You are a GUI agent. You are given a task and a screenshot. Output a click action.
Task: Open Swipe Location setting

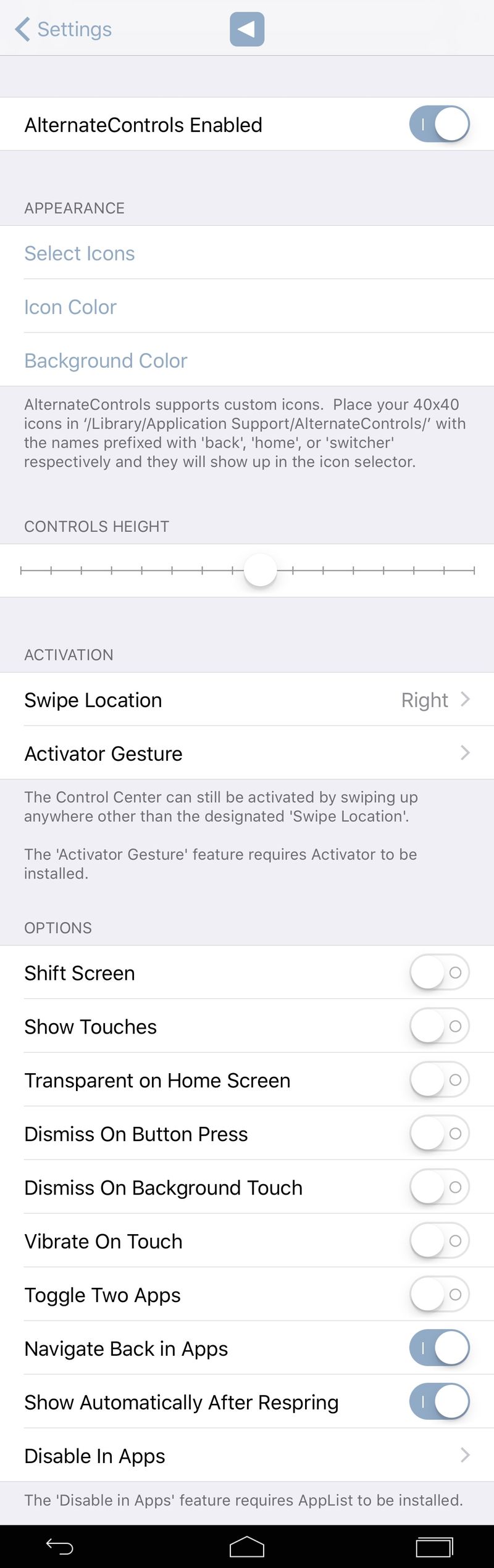(247, 700)
